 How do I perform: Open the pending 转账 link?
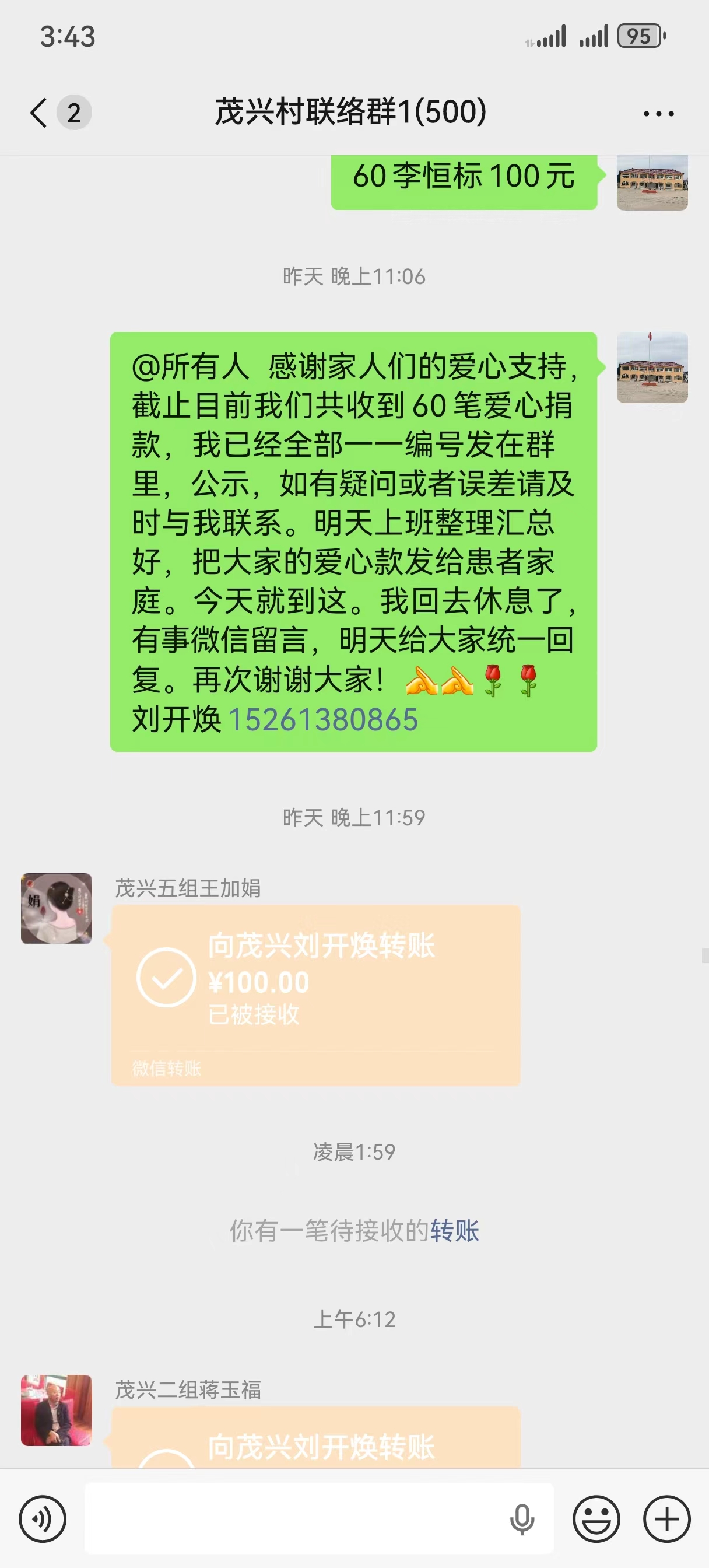455,1231
